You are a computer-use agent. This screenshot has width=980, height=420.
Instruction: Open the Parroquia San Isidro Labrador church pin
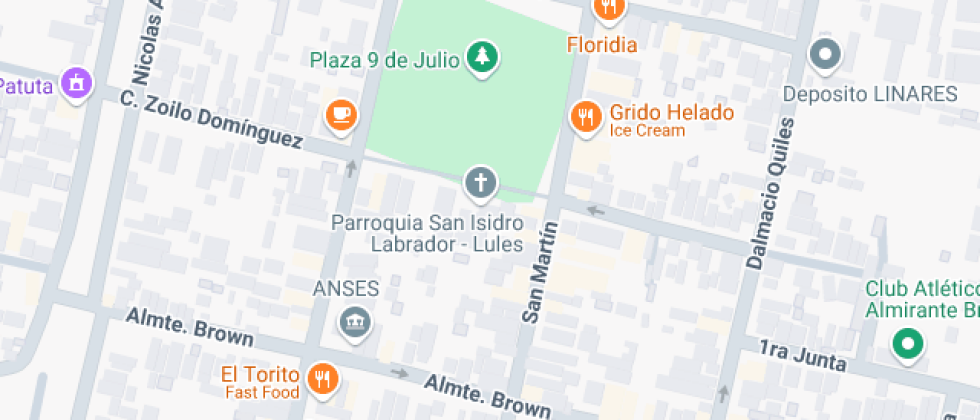pyautogui.click(x=480, y=183)
